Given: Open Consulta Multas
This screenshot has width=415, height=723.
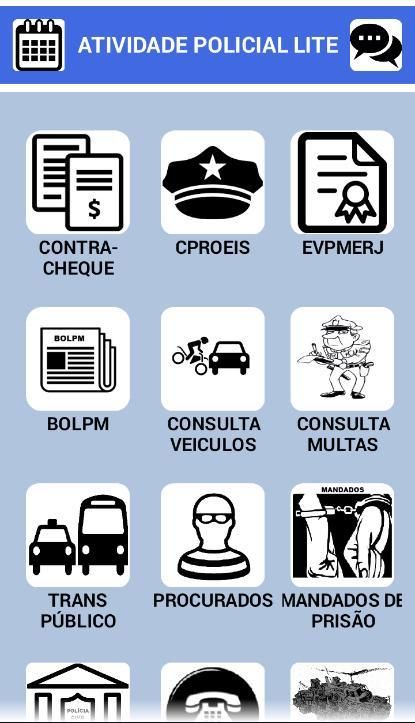Looking at the screenshot, I should point(342,359).
